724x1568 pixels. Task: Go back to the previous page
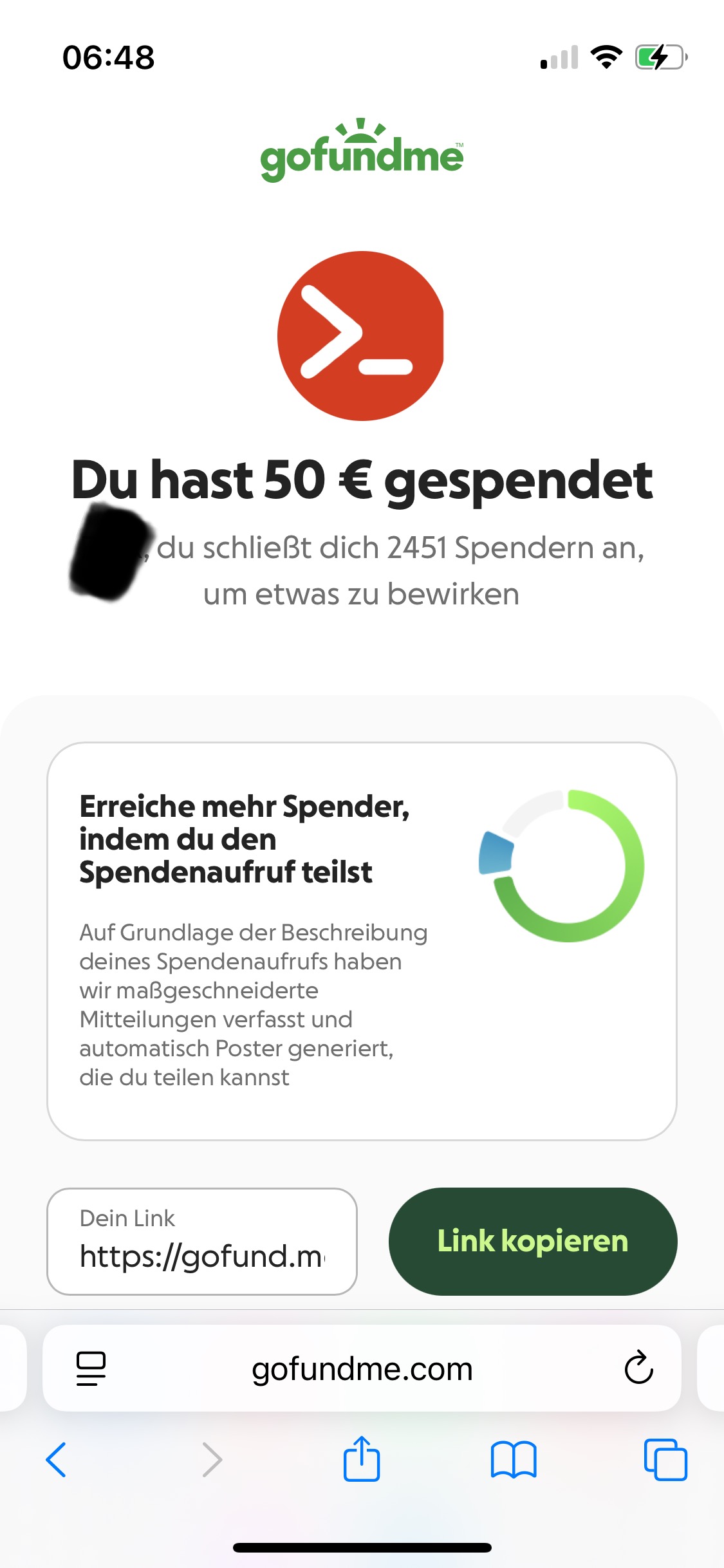point(57,1460)
